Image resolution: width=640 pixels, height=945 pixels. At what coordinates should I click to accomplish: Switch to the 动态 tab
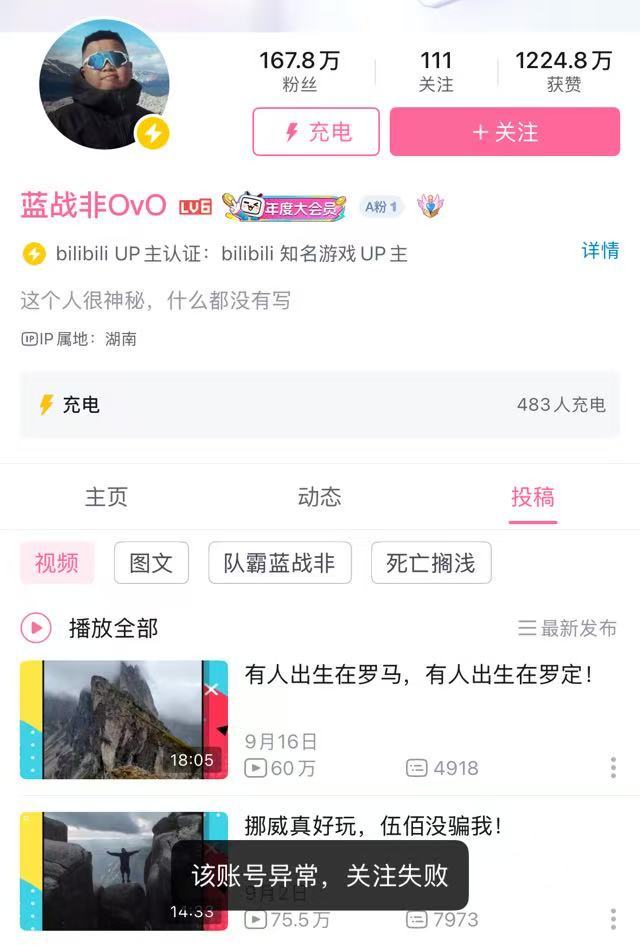click(x=319, y=497)
